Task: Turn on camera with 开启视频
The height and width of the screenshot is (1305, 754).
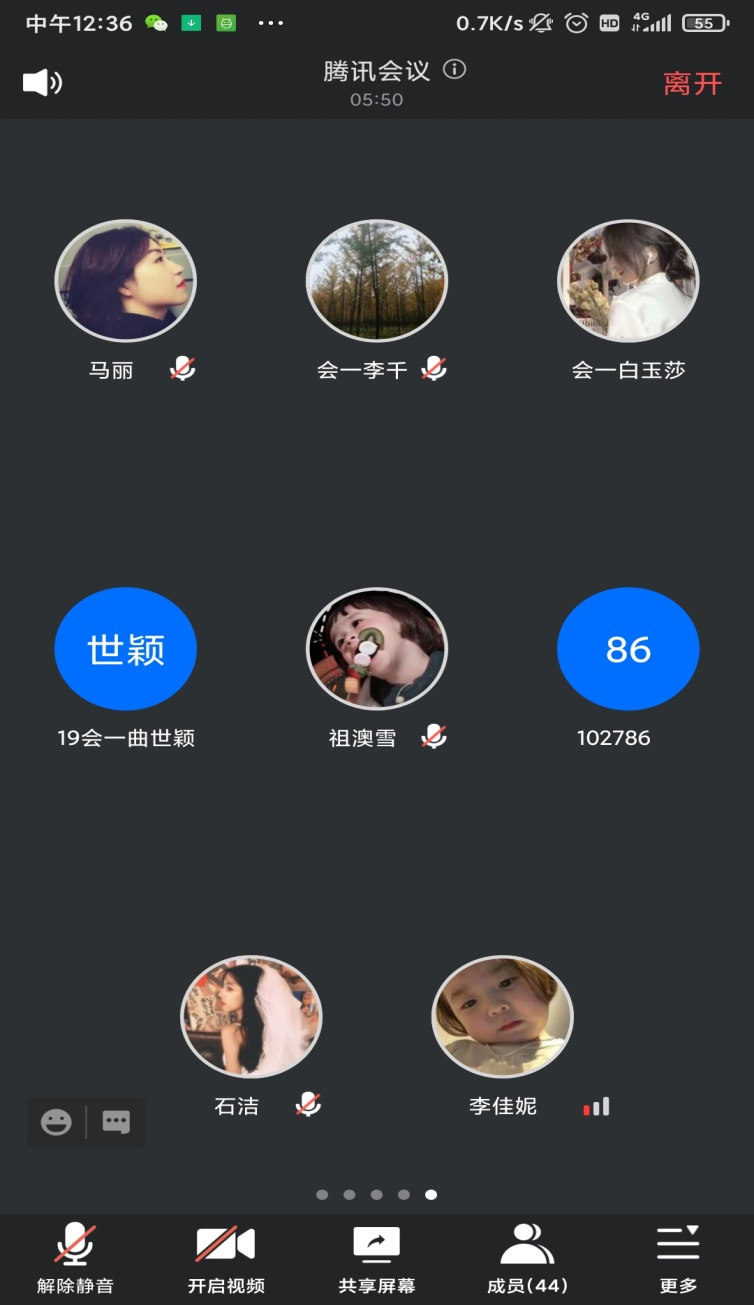Action: tap(225, 1259)
